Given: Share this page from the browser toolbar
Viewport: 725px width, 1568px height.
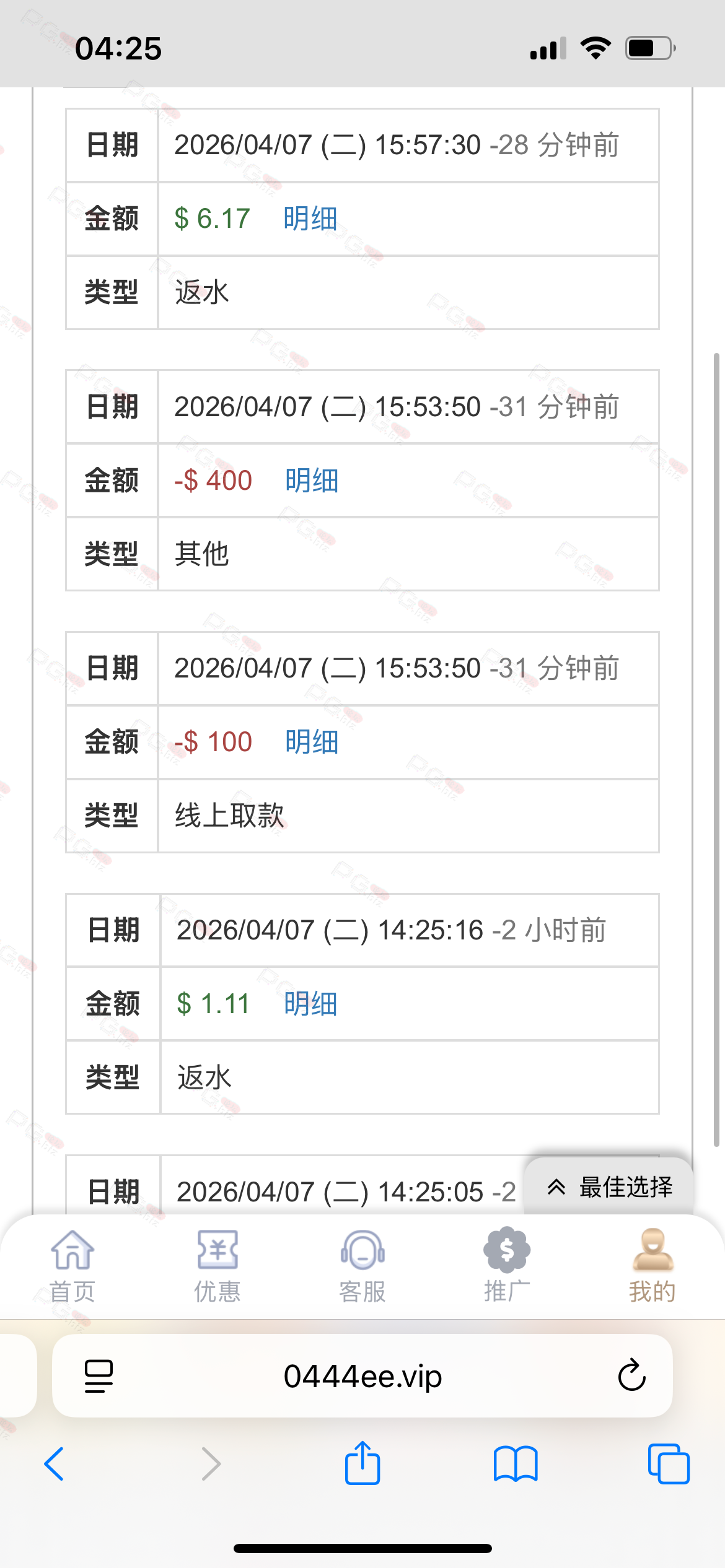Looking at the screenshot, I should [362, 1463].
